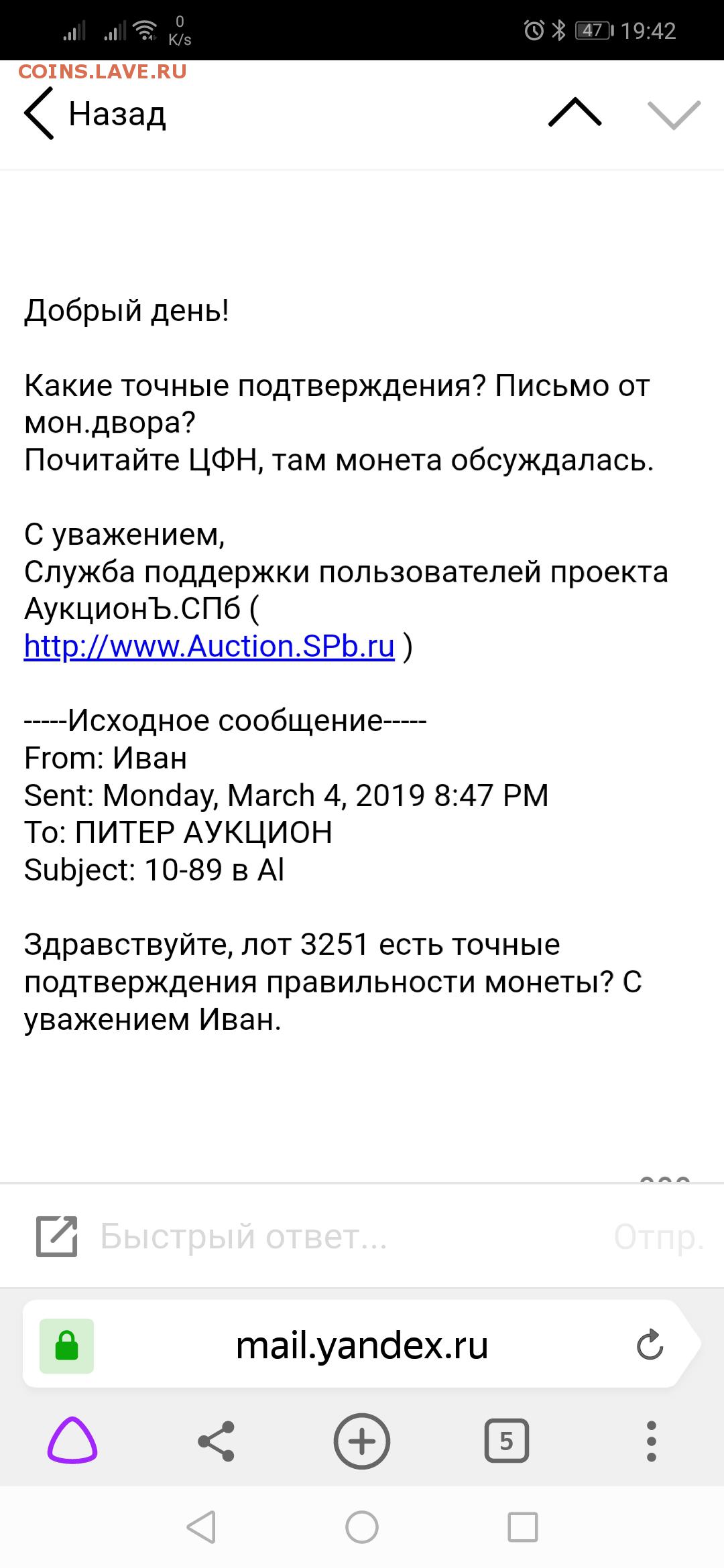Open full compose icon beside quick reply
The image size is (724, 1568).
pyautogui.click(x=56, y=1236)
